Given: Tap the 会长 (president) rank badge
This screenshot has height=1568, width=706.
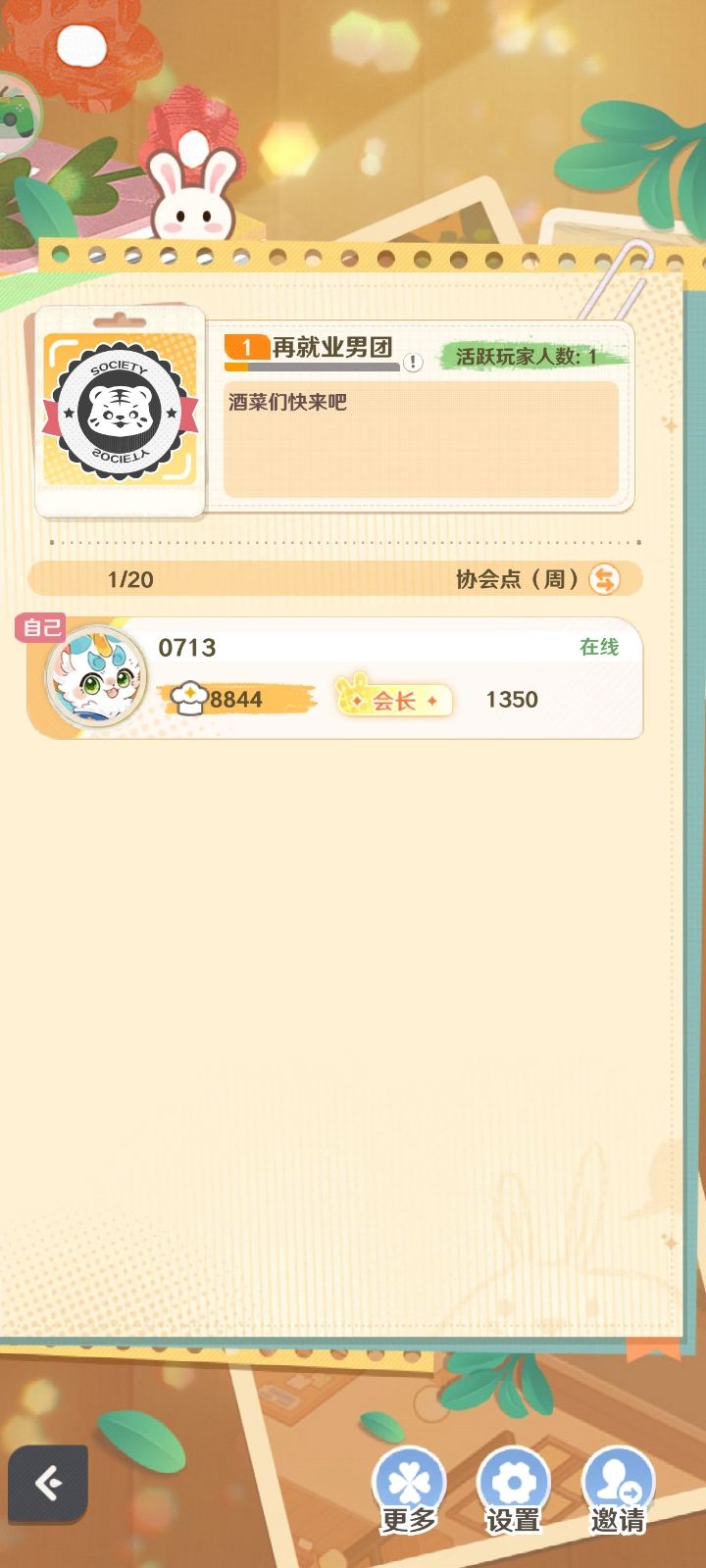Looking at the screenshot, I should [x=393, y=700].
